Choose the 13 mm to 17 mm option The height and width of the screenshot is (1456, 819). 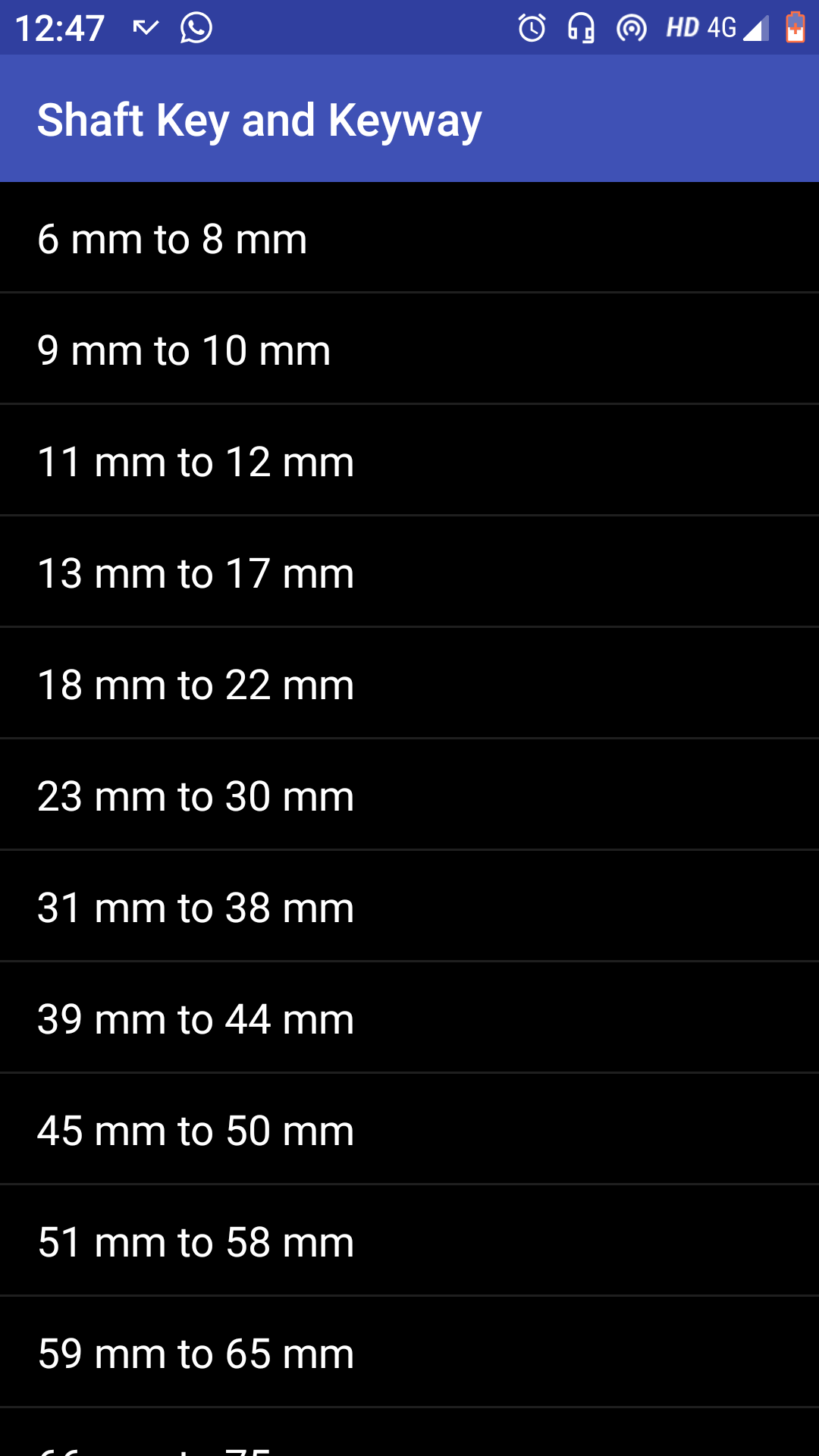point(409,572)
